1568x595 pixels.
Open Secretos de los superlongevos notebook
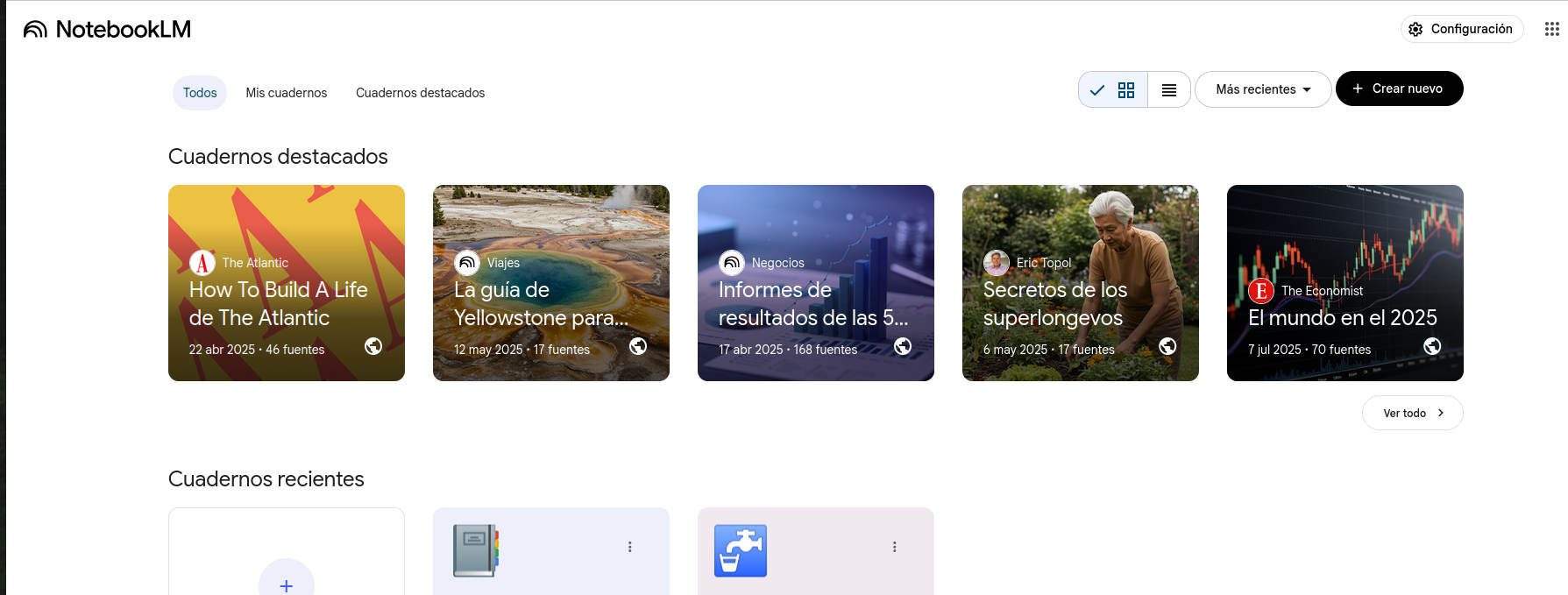click(1080, 283)
